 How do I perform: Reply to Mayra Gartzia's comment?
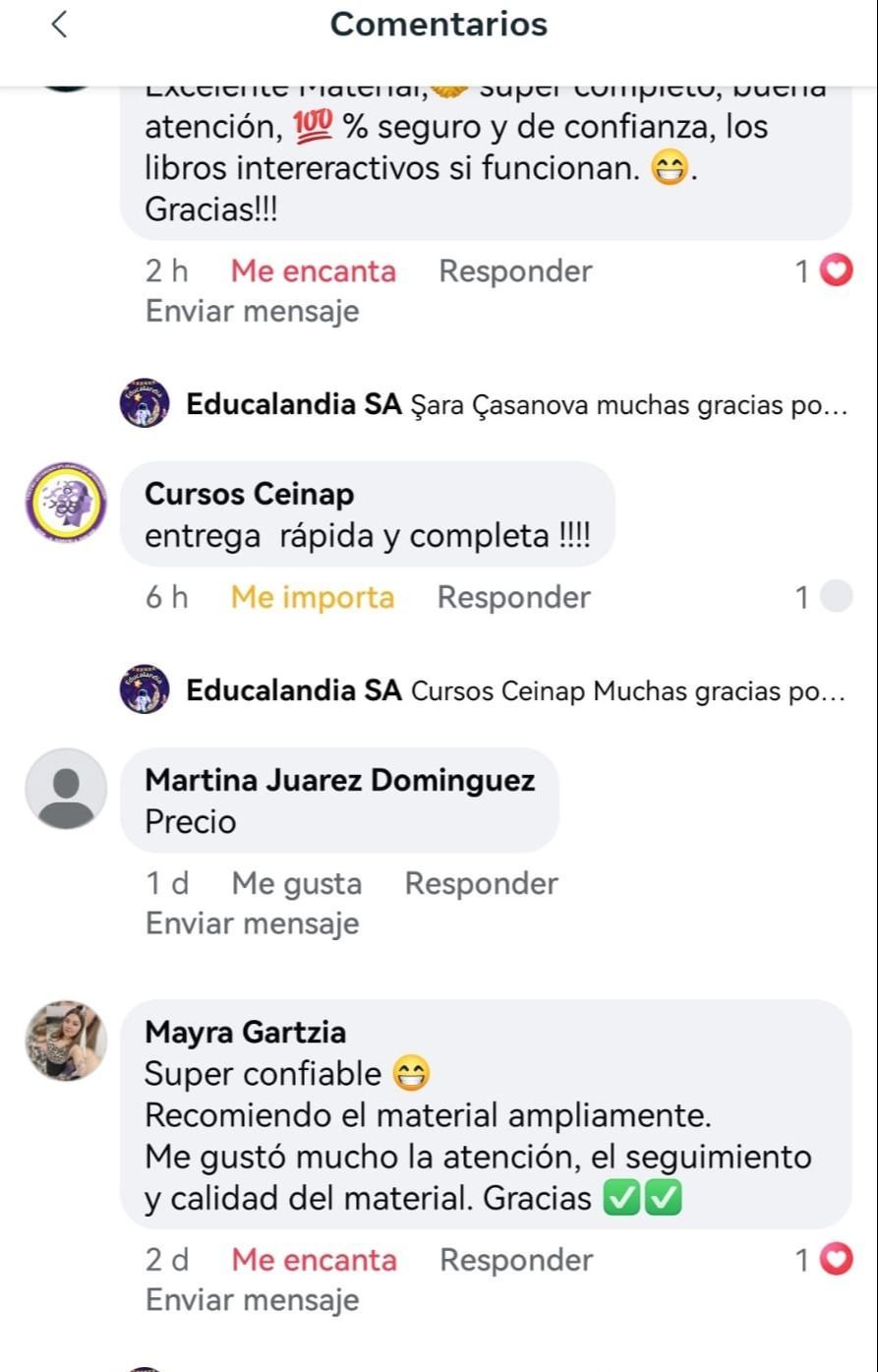pyautogui.click(x=515, y=1260)
